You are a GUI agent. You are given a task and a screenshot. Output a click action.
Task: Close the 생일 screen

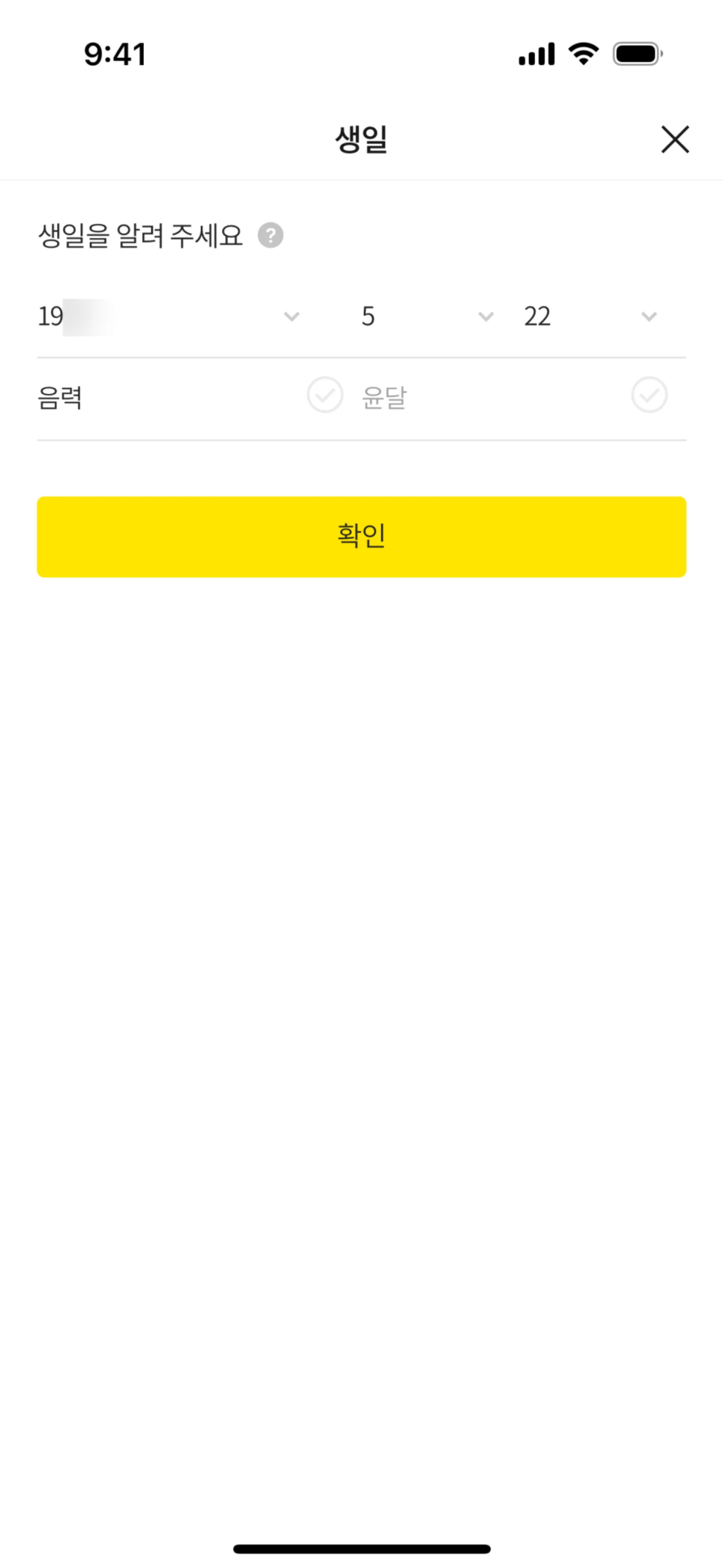(674, 139)
